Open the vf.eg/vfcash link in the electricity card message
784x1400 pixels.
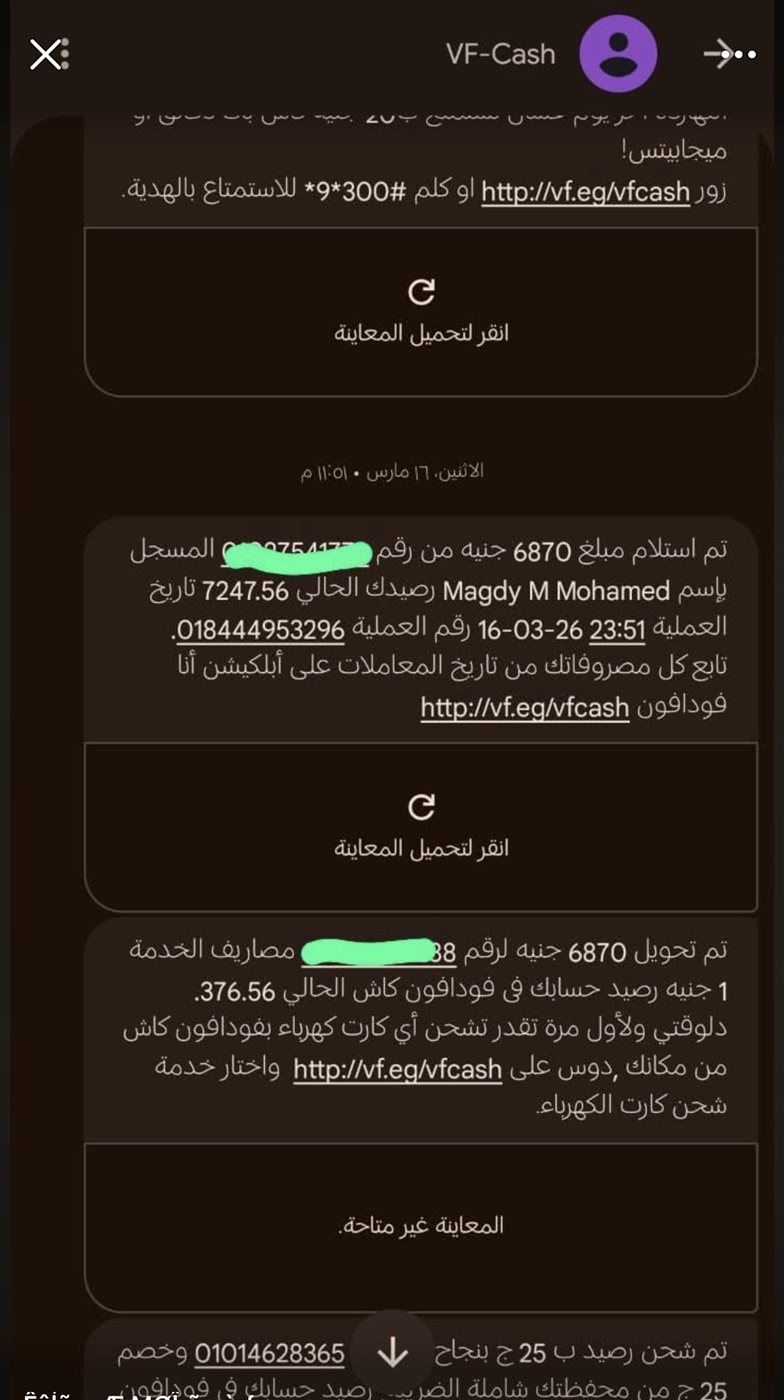point(397,1068)
